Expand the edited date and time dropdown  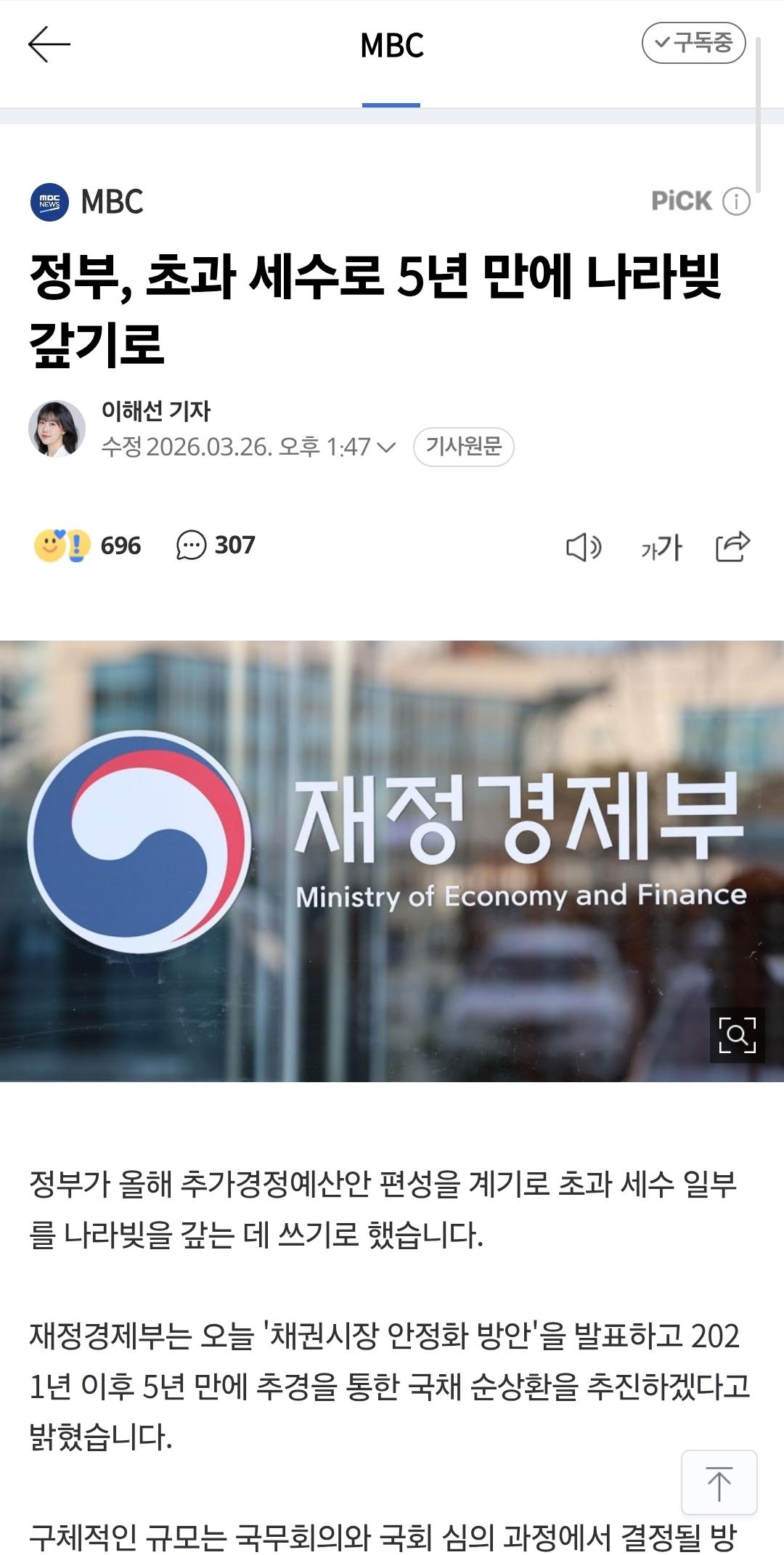388,447
